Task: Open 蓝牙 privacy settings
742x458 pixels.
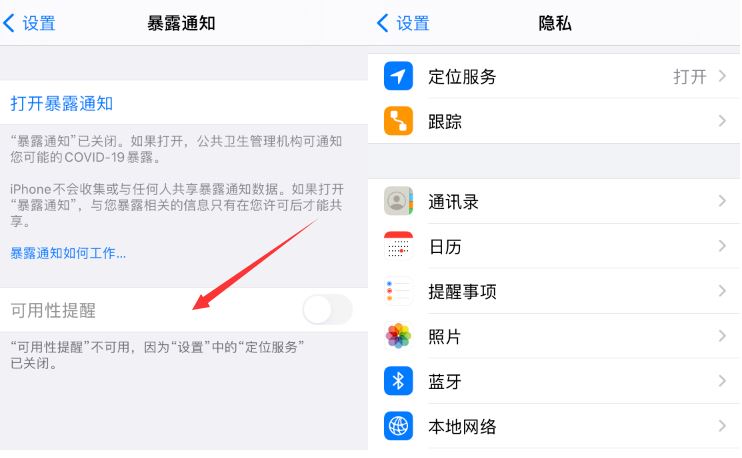Action: click(x=555, y=382)
